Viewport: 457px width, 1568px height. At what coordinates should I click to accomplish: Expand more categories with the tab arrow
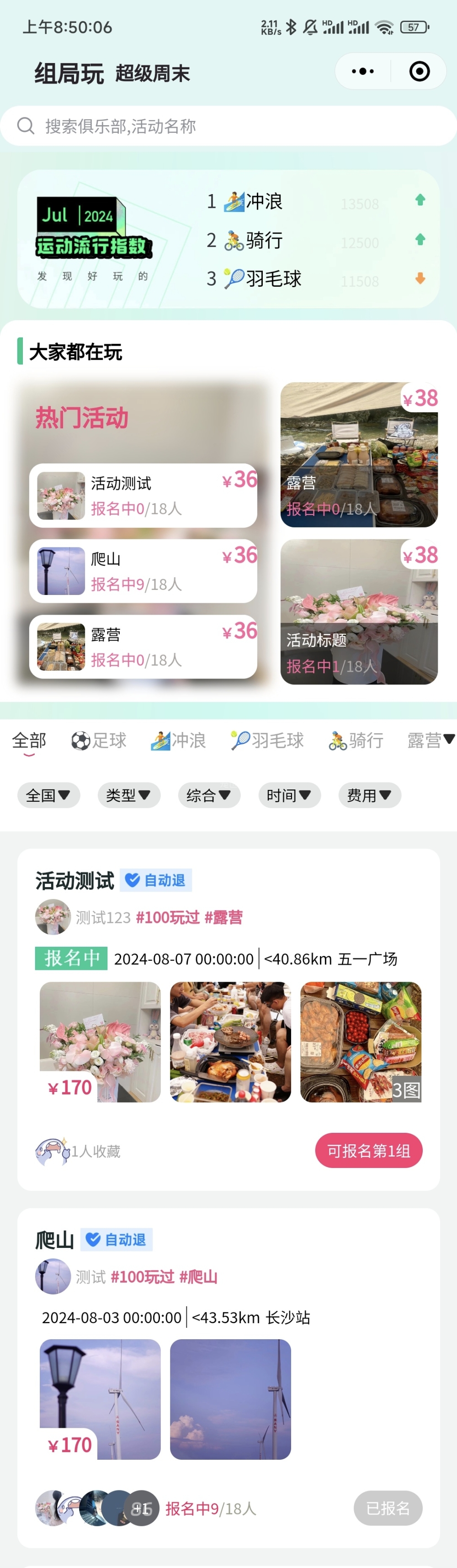tap(449, 739)
